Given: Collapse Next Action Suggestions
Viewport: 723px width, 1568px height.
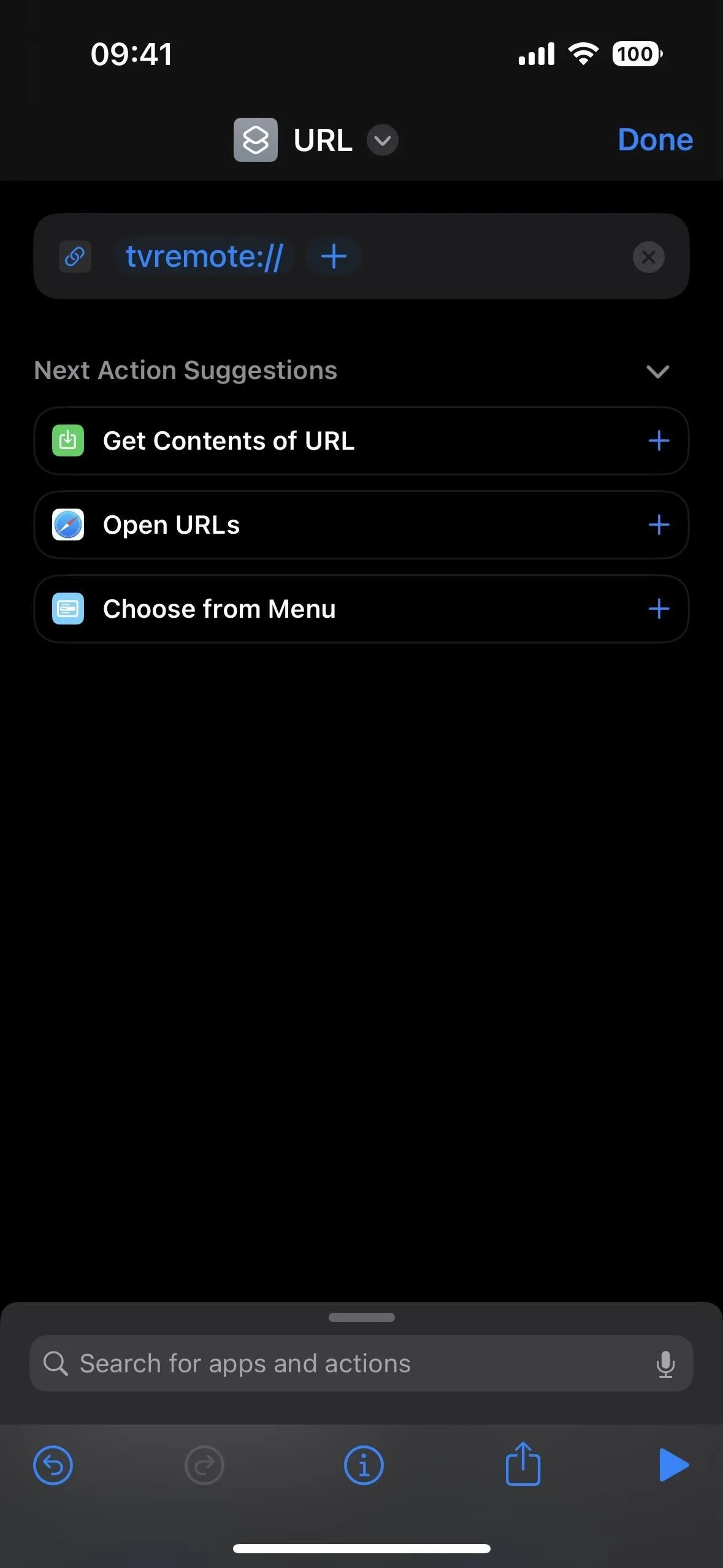Looking at the screenshot, I should pos(657,371).
